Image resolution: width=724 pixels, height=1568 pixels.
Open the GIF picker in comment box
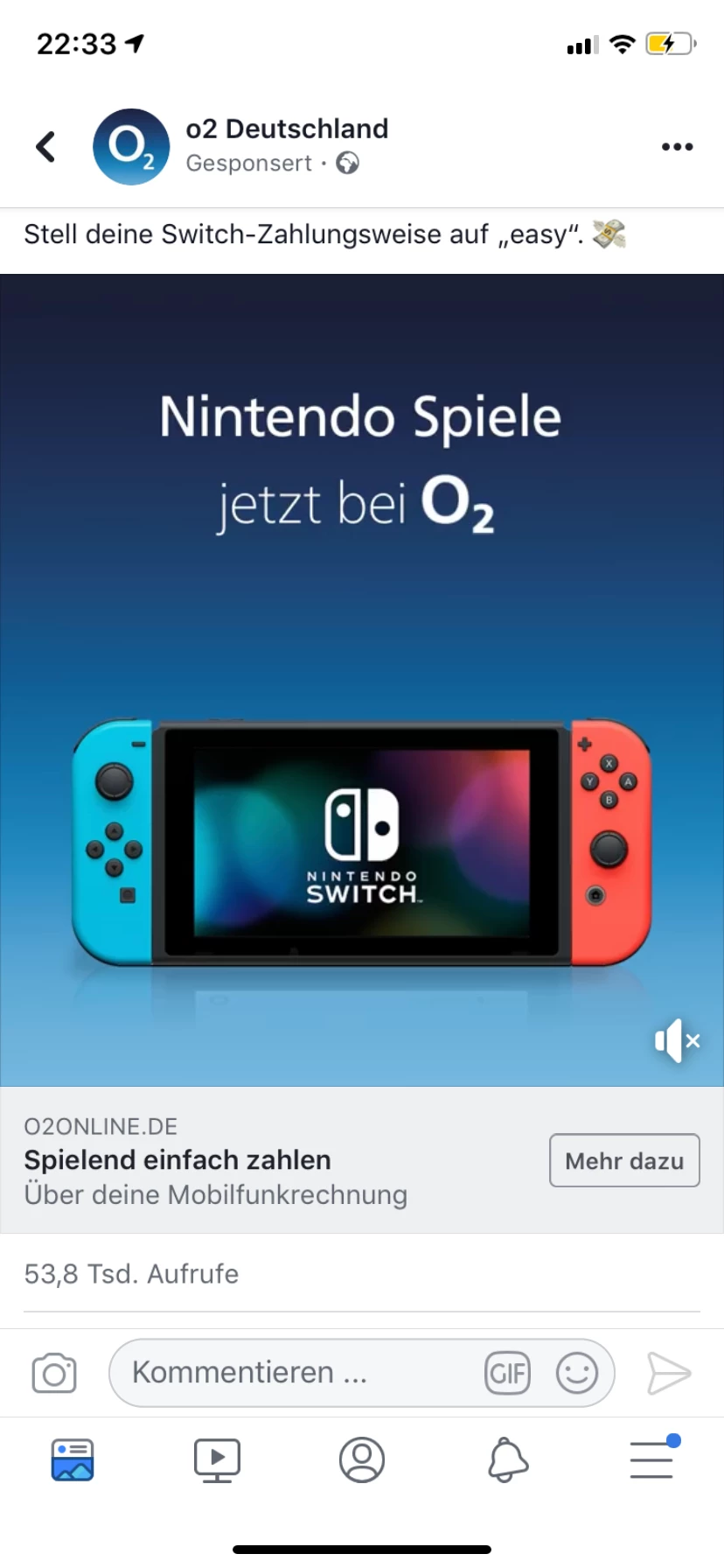coord(507,1372)
